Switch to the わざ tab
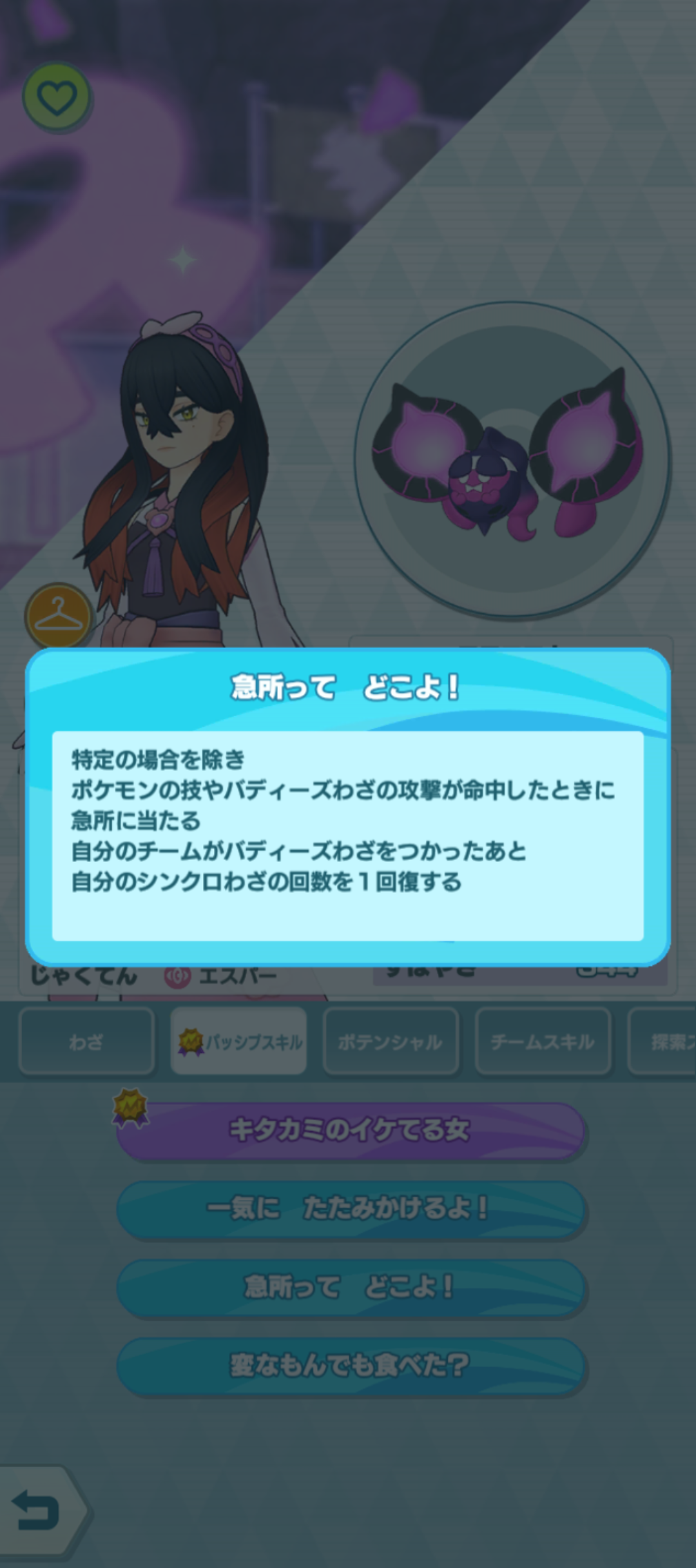The width and height of the screenshot is (696, 1568). coord(86,1042)
